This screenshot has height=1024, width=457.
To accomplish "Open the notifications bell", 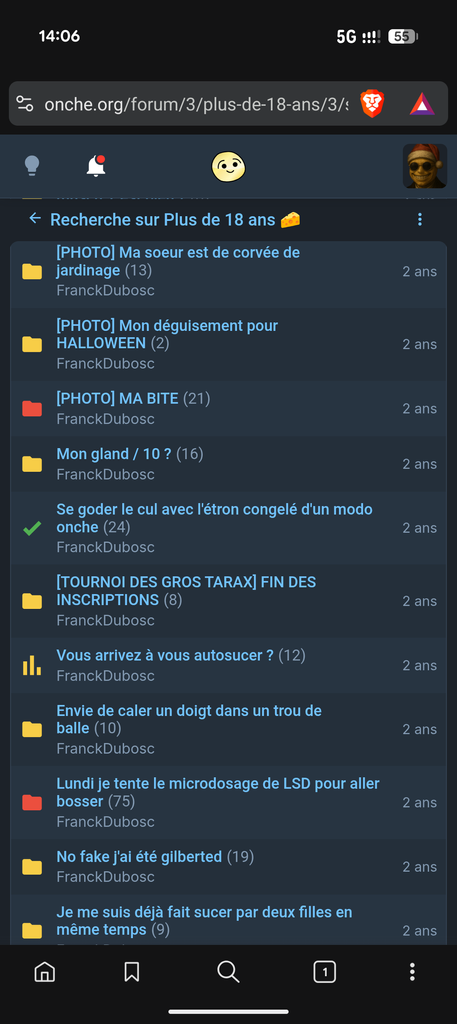I will point(96,166).
